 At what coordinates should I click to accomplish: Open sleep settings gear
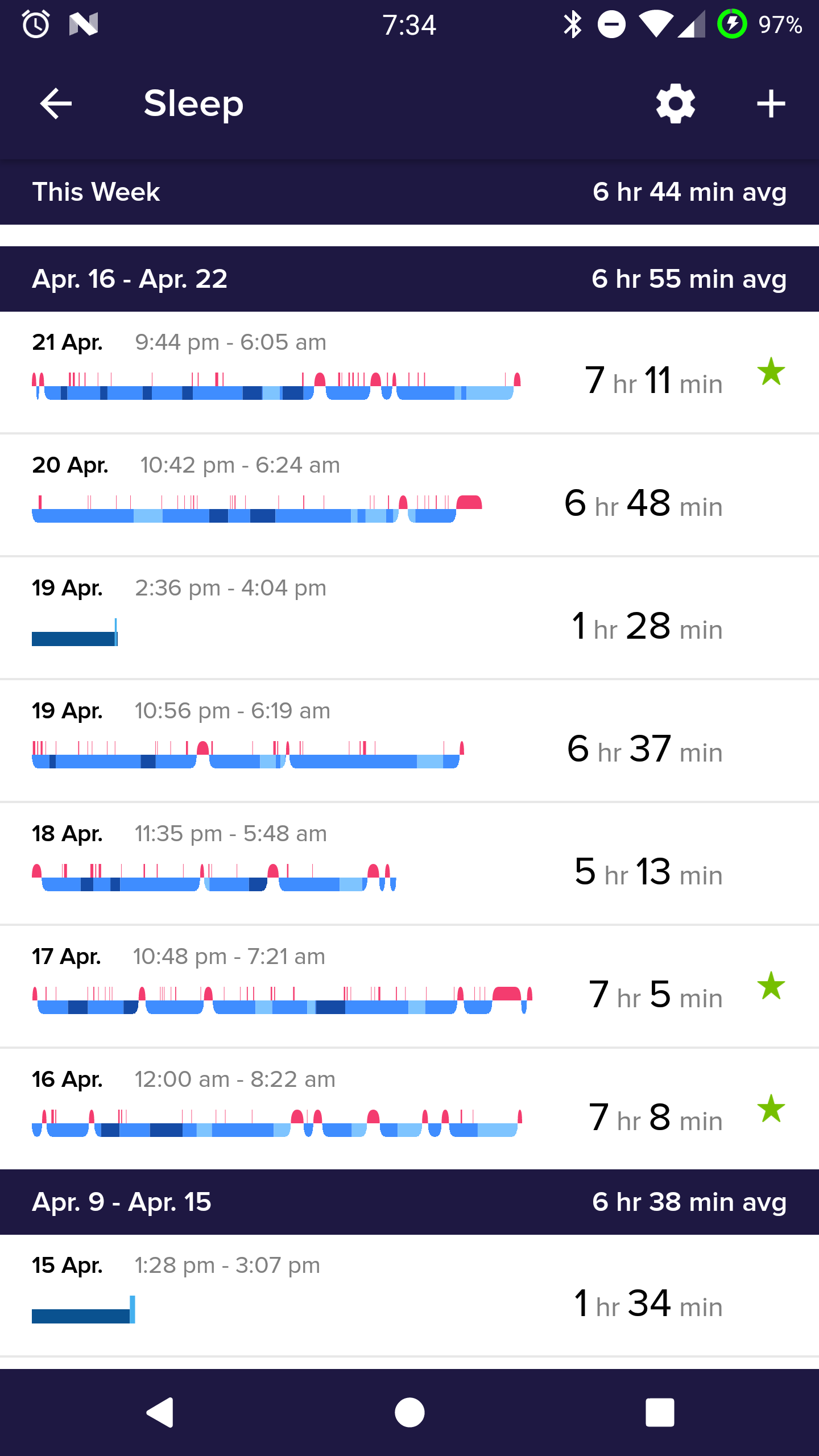pos(675,104)
